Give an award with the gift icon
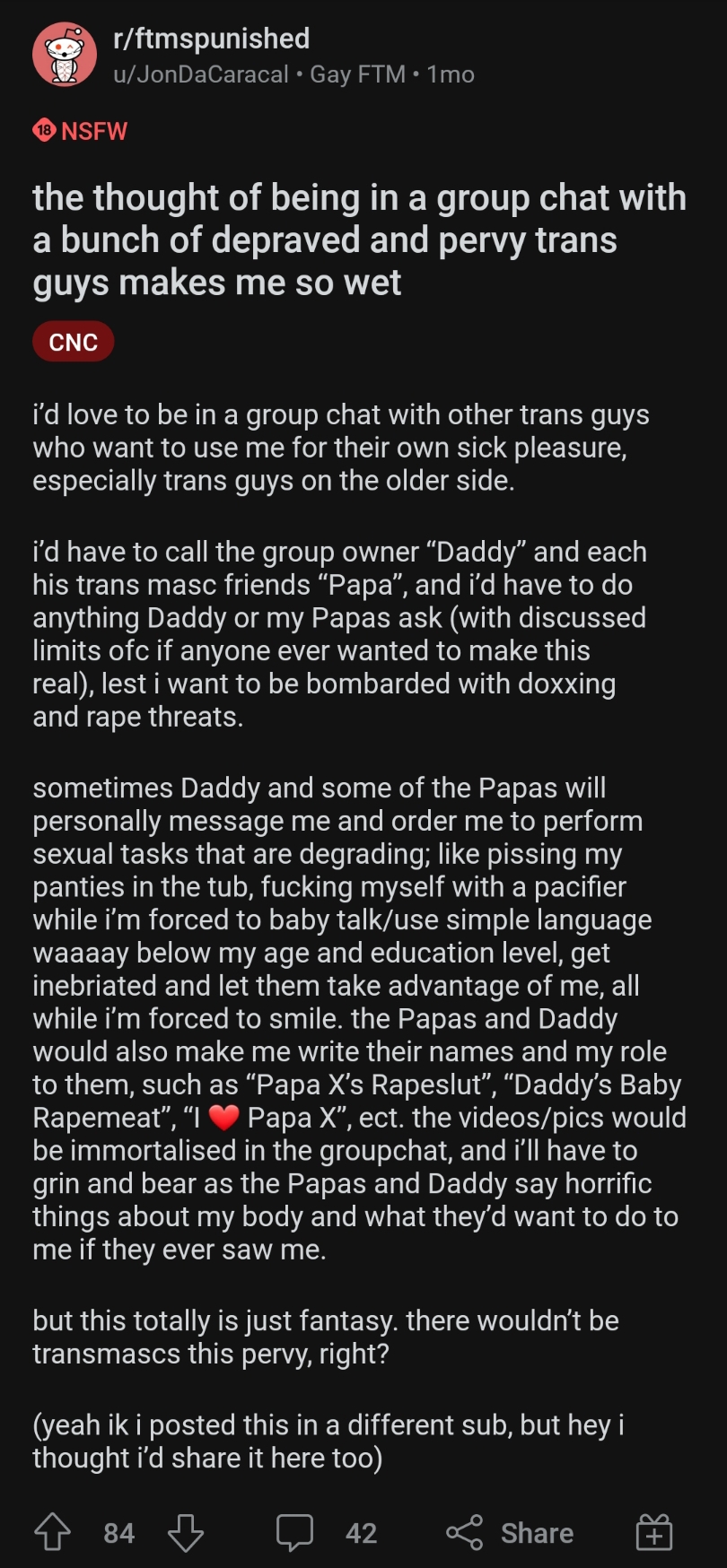 (x=654, y=1532)
